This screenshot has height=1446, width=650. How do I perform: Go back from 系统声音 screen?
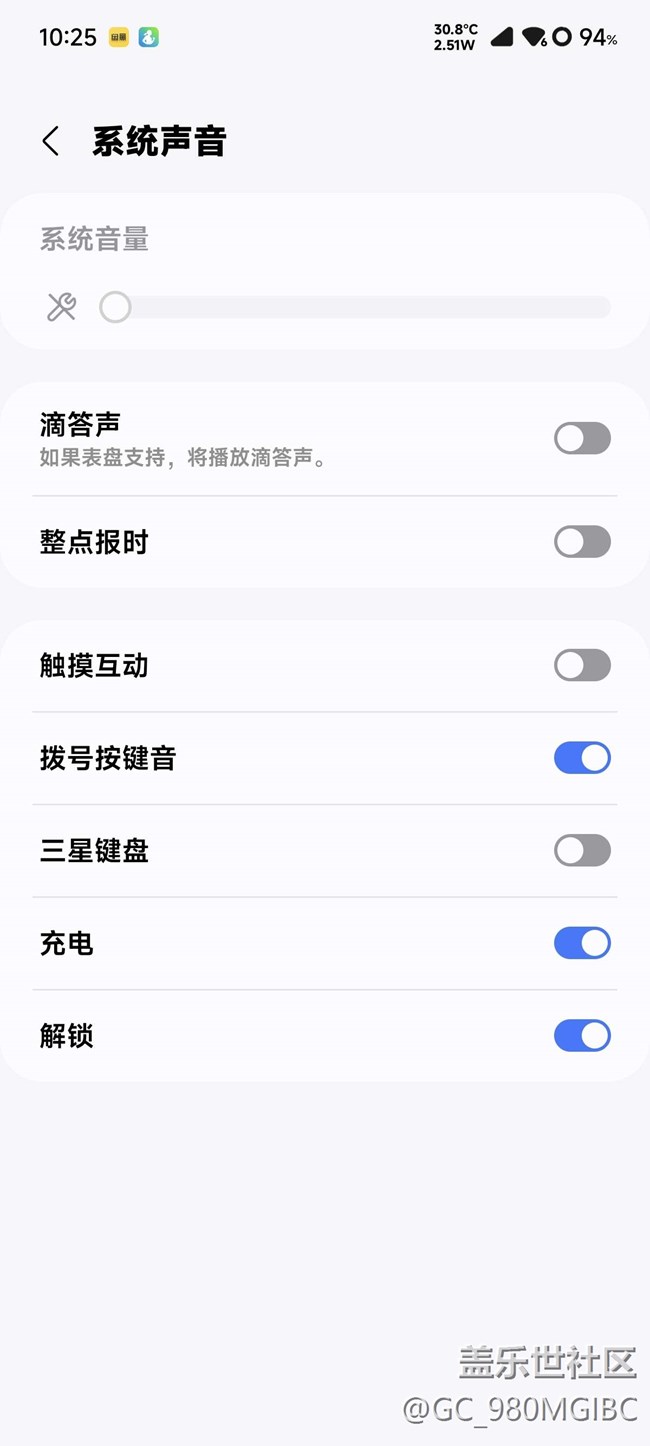51,141
